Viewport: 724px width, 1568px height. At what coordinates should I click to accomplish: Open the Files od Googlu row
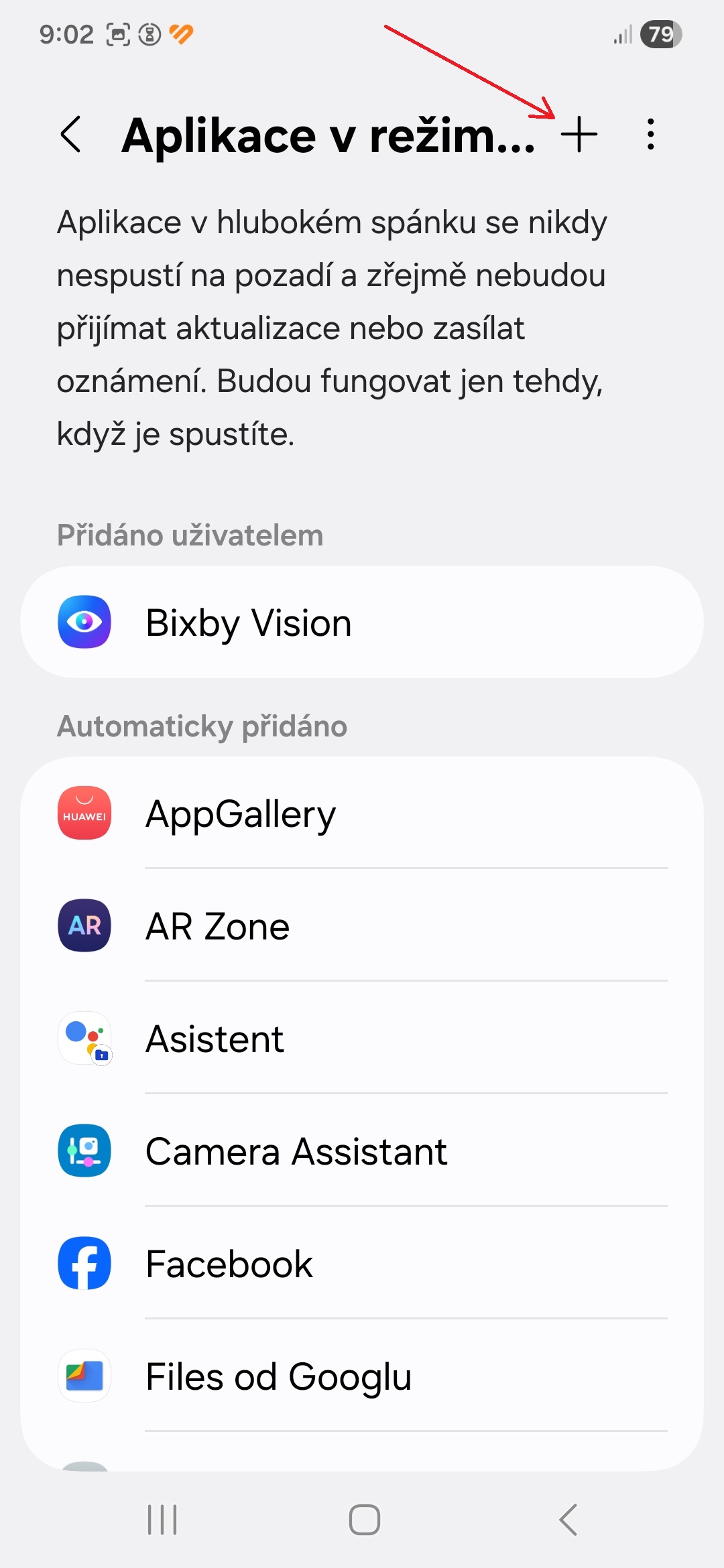click(x=362, y=1376)
